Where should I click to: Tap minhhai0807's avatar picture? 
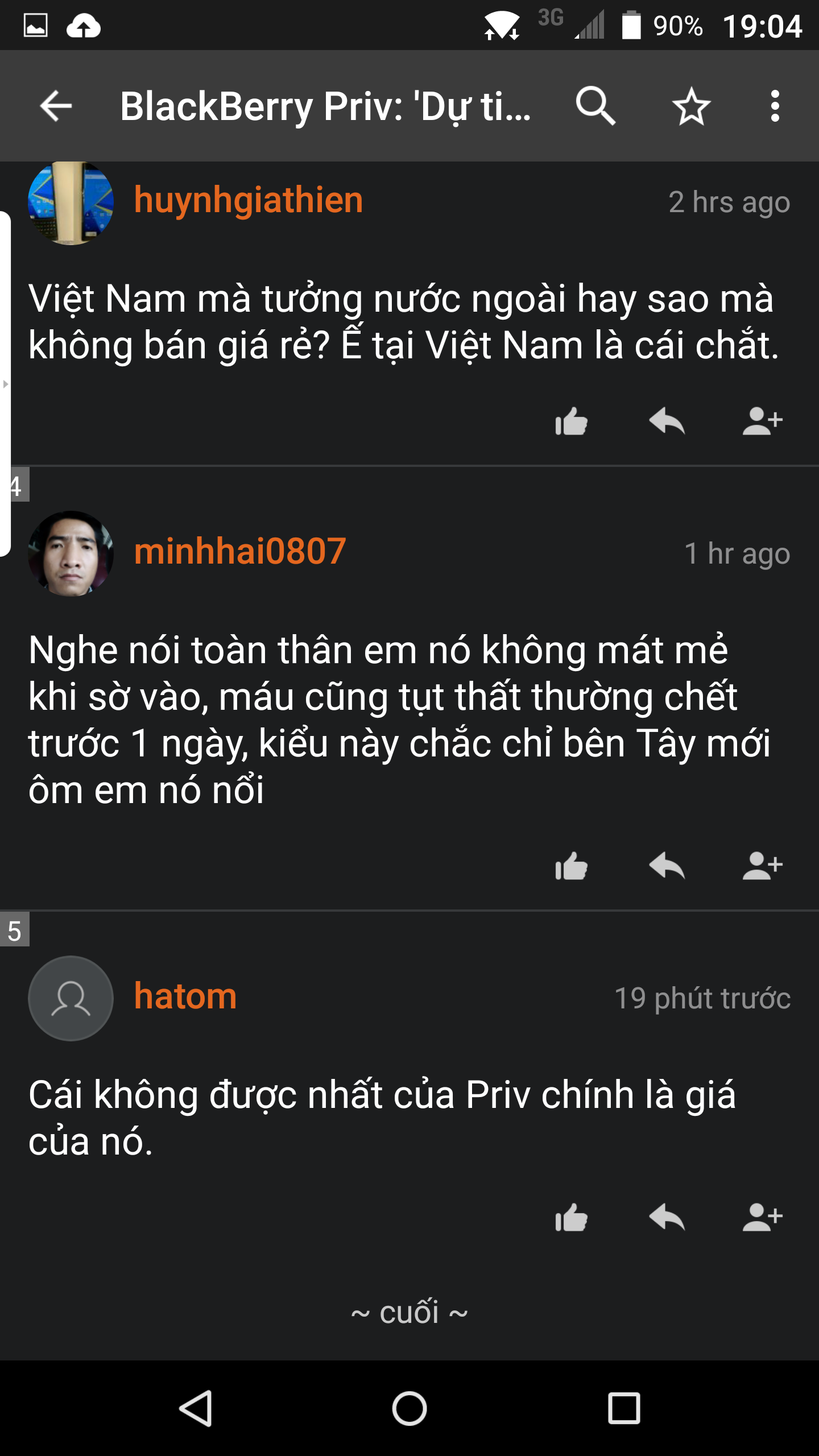[71, 553]
